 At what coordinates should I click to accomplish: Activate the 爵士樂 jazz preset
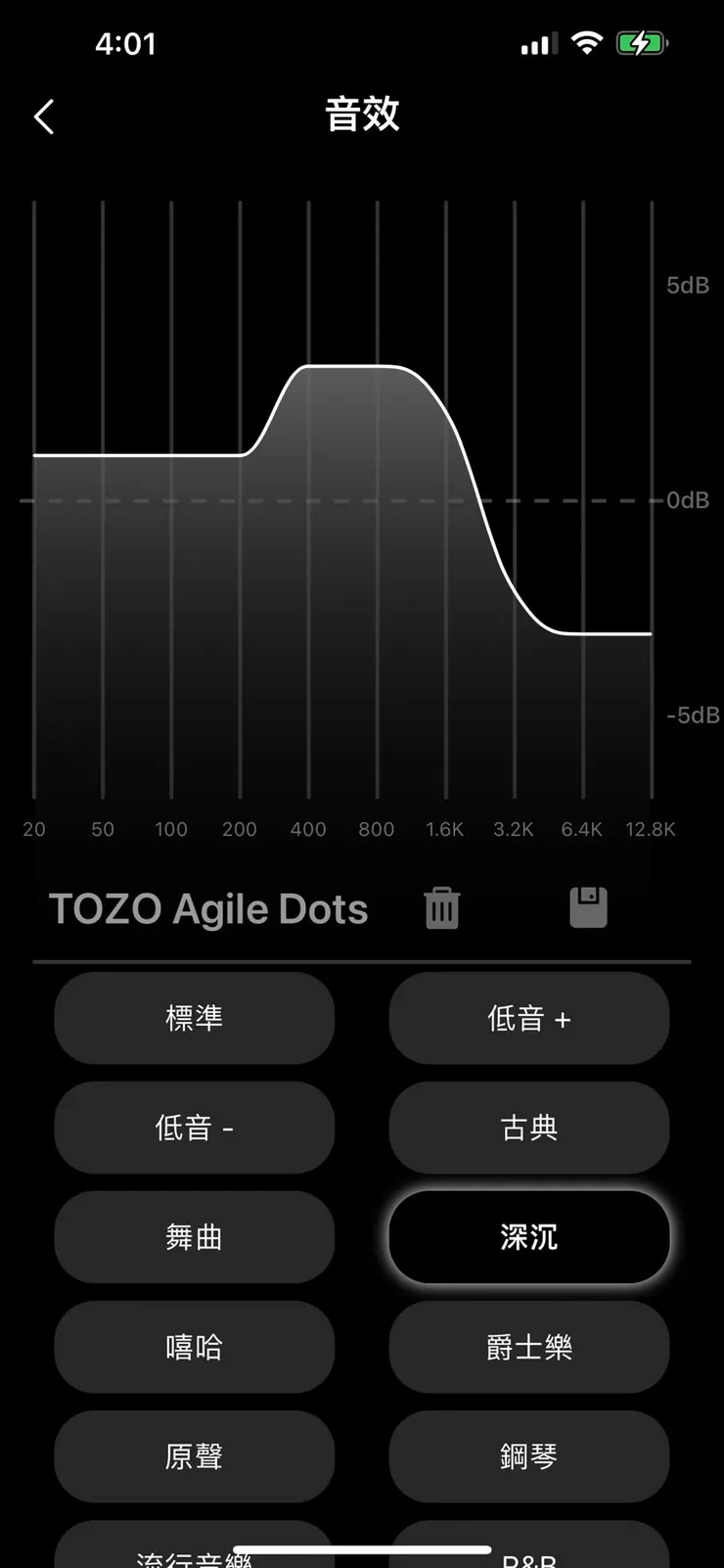coord(528,1348)
